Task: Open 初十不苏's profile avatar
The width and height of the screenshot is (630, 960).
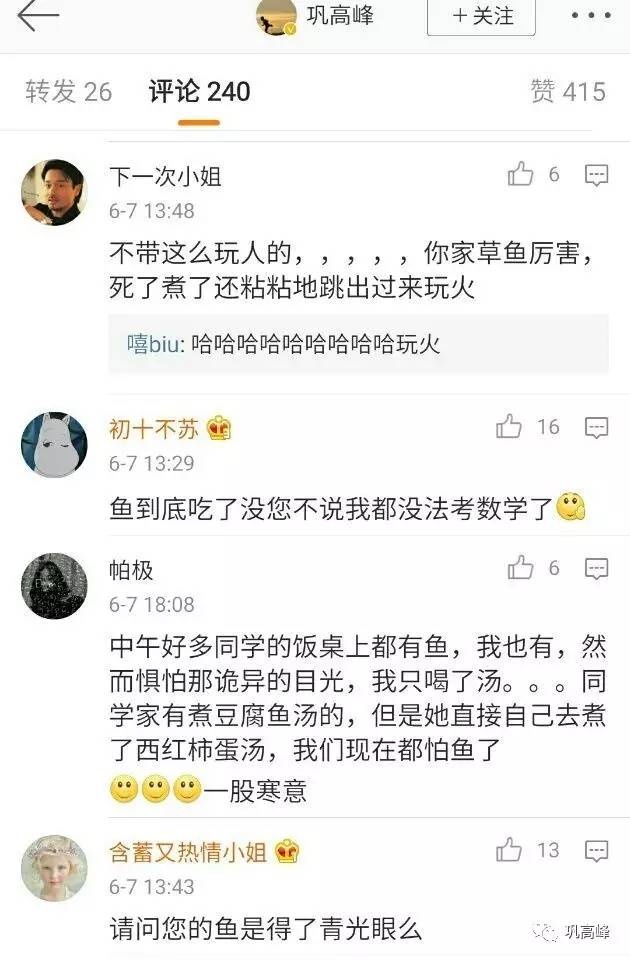Action: (x=54, y=444)
